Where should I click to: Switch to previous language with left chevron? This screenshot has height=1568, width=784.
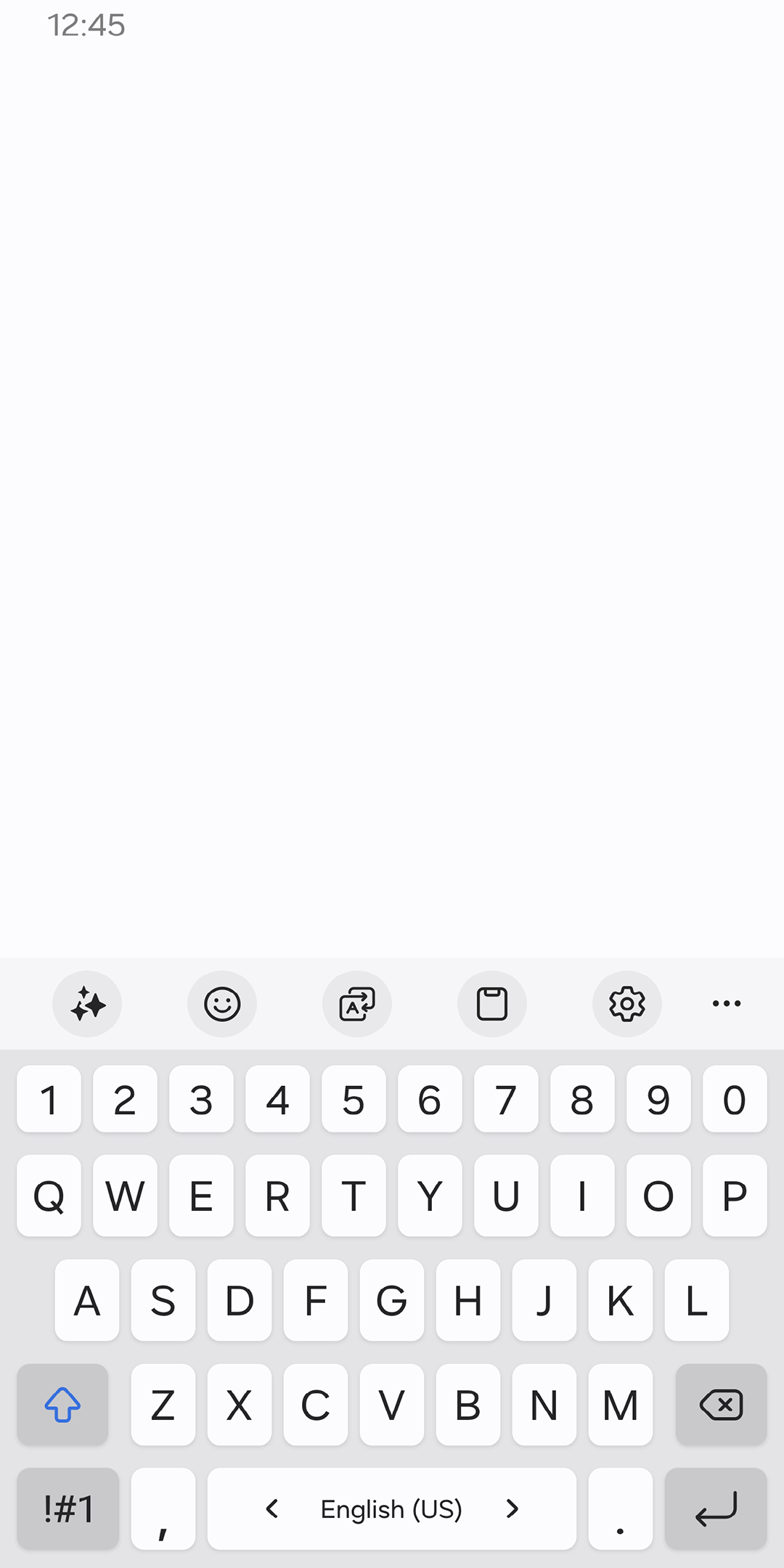[x=272, y=1508]
